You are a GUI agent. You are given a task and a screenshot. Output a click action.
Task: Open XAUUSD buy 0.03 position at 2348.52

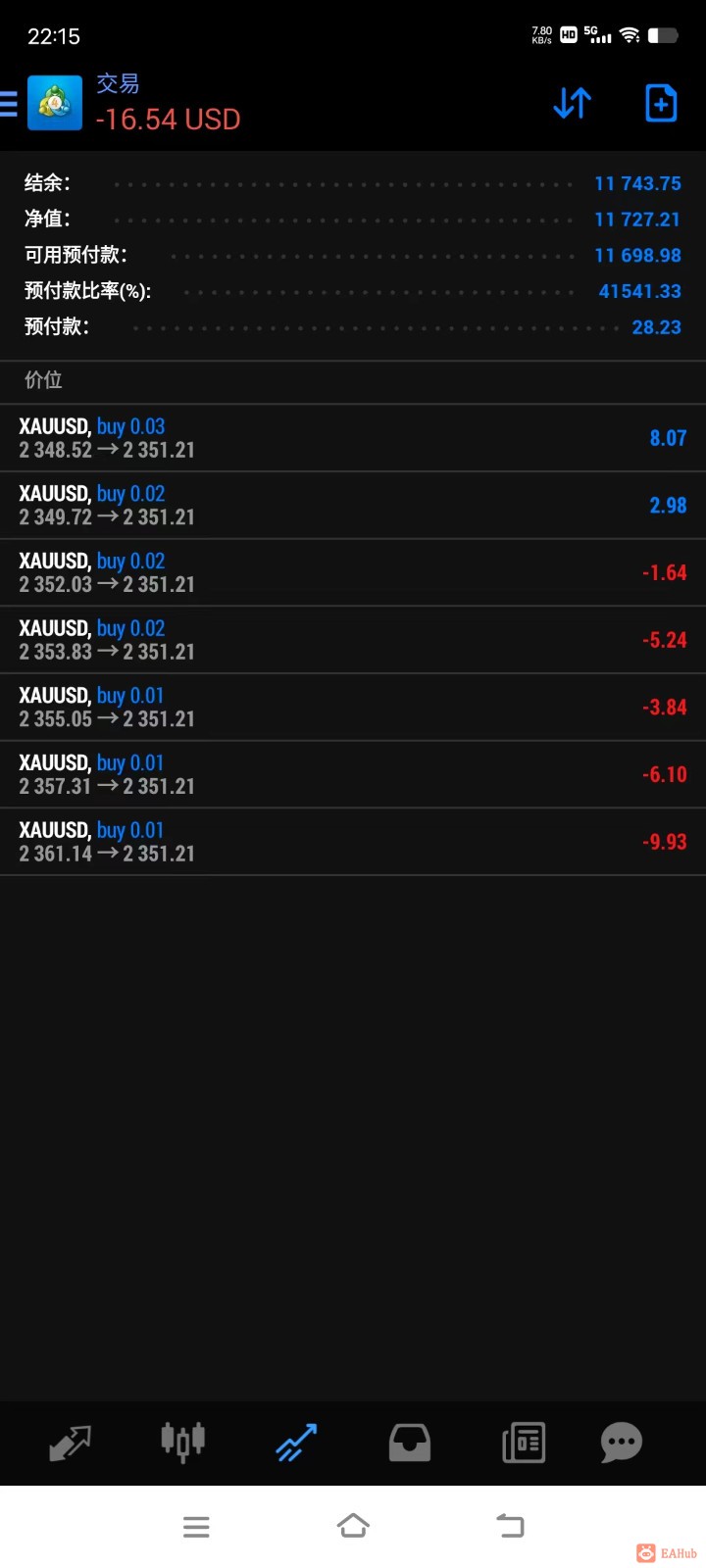click(353, 438)
